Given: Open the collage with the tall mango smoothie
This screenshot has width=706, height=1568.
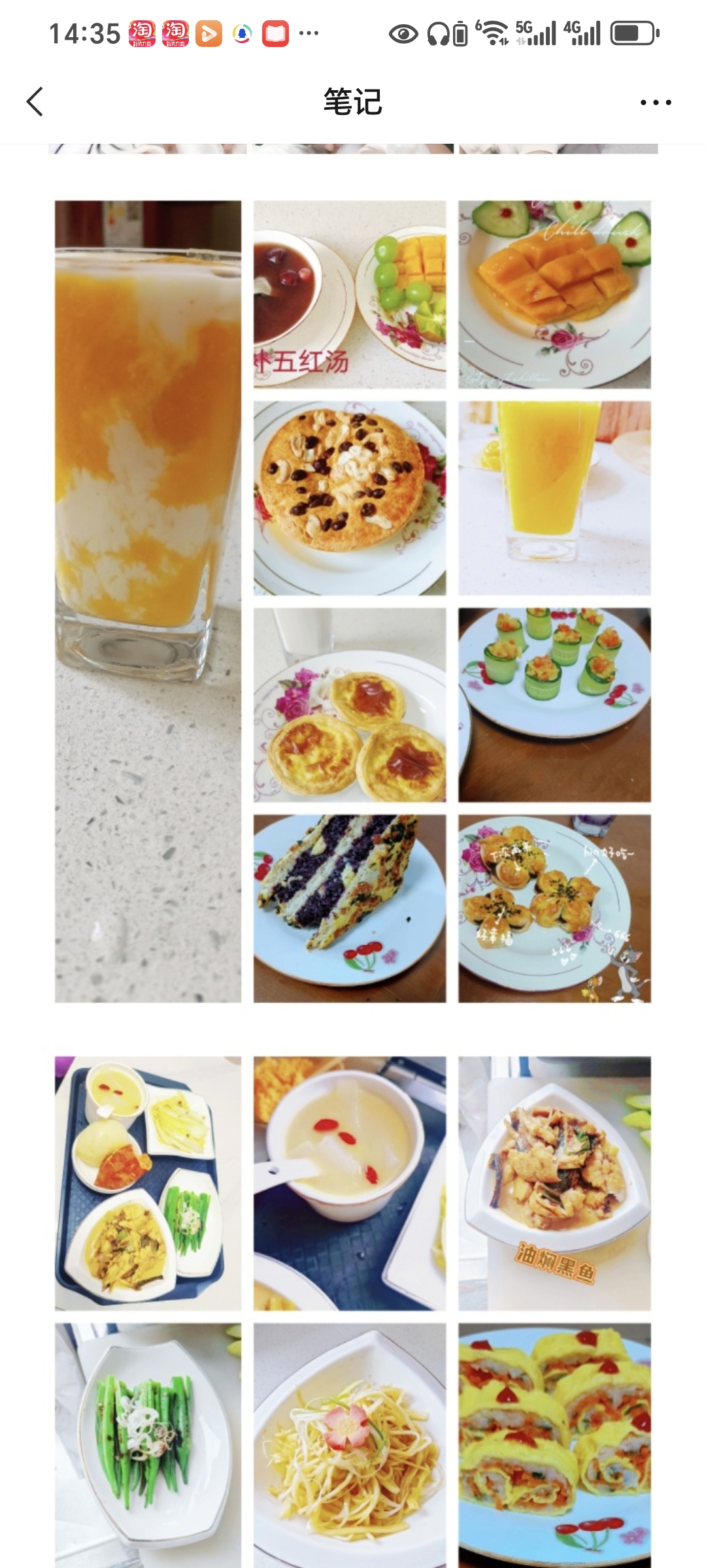Looking at the screenshot, I should tap(149, 601).
